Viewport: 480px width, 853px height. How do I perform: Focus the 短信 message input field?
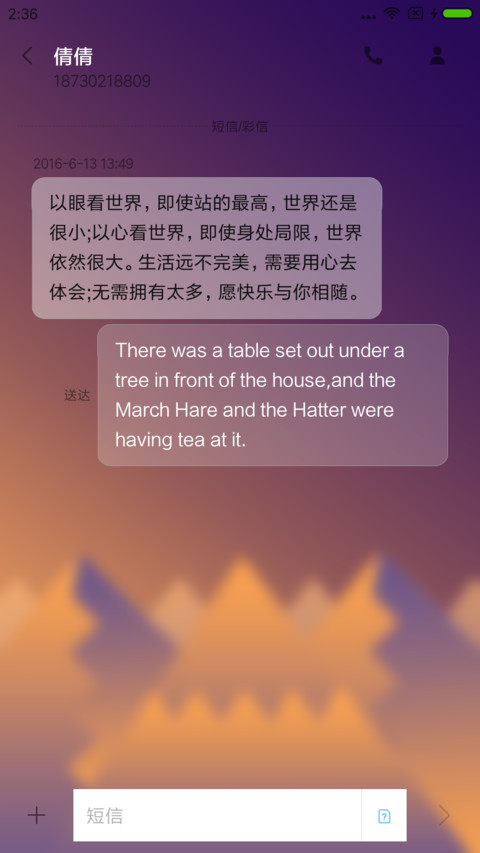click(x=217, y=815)
